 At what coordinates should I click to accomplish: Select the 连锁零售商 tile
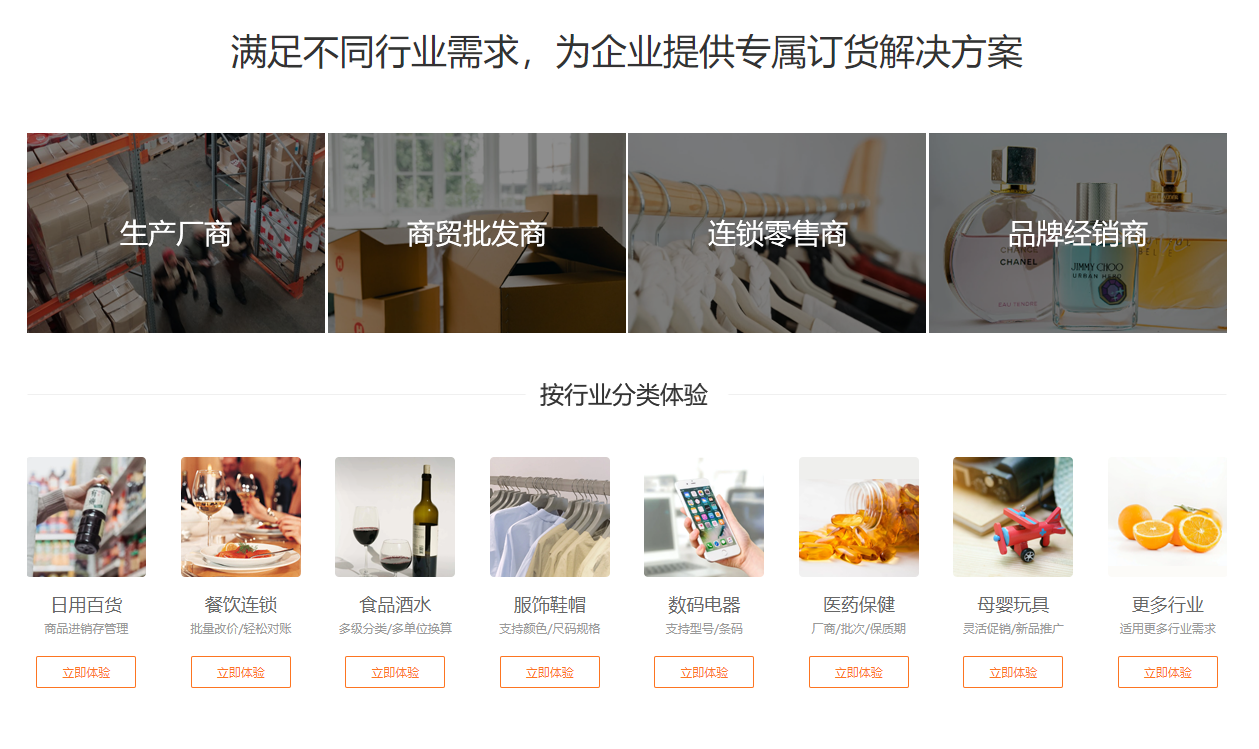pos(777,233)
